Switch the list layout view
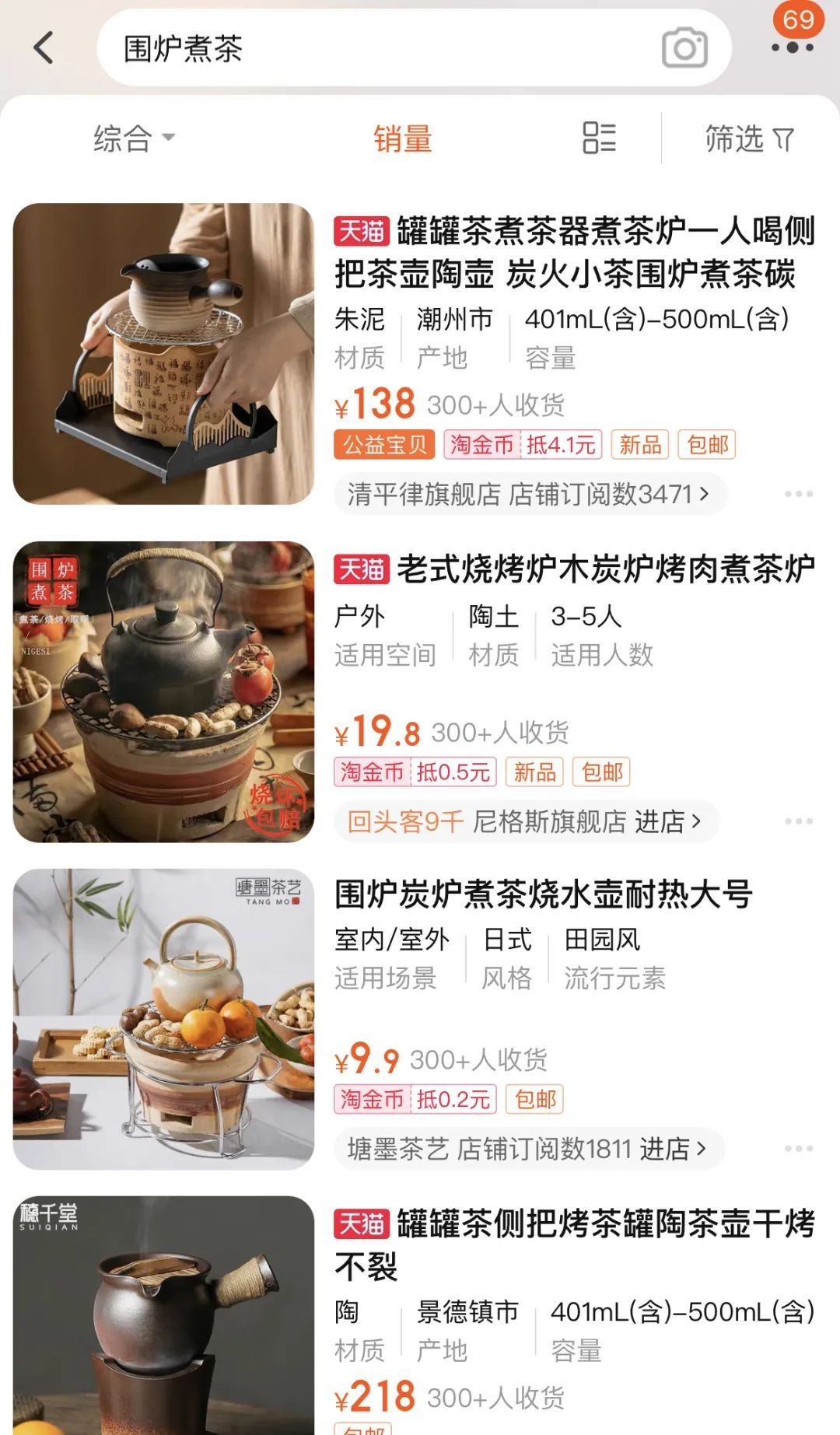840x1435 pixels. (x=599, y=138)
